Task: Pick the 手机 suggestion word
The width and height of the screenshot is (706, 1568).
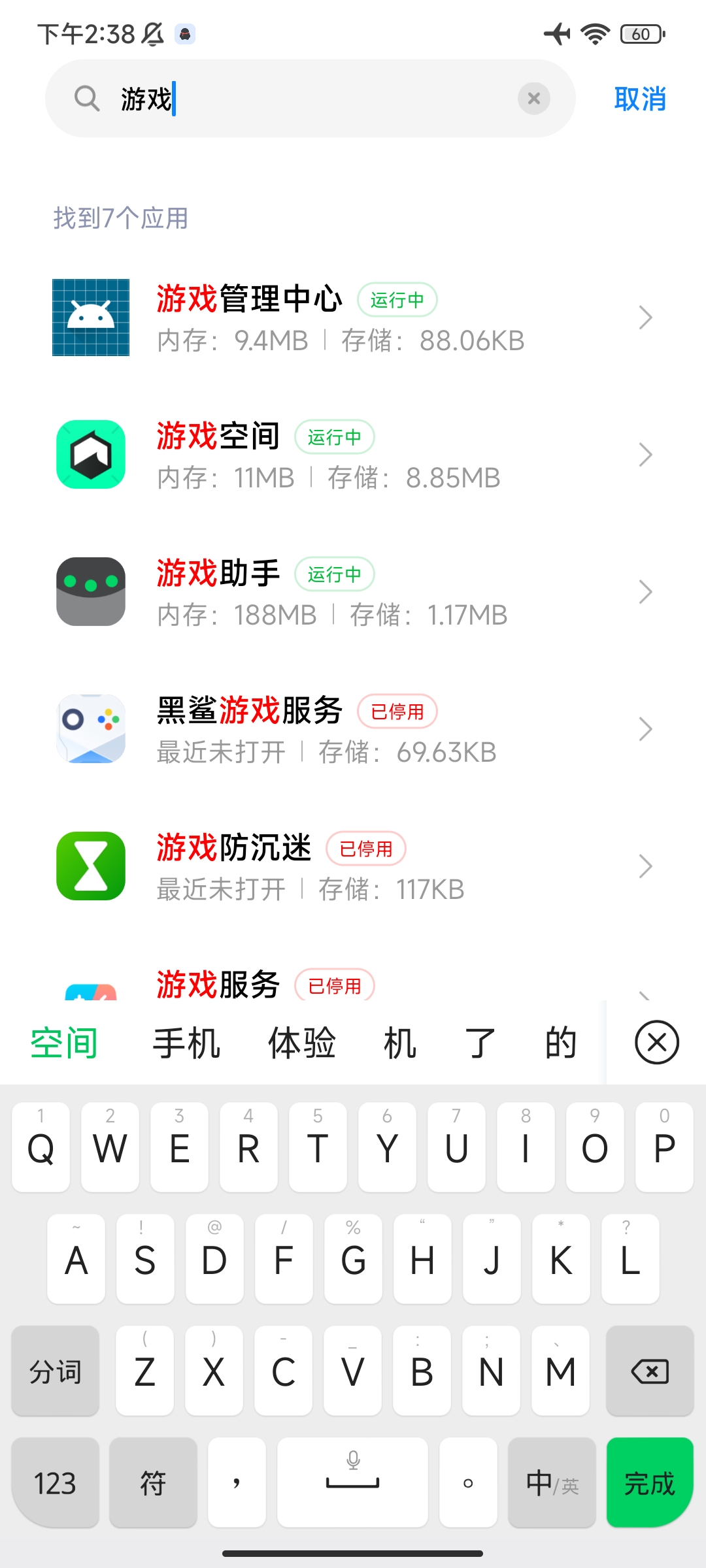Action: (x=186, y=1043)
